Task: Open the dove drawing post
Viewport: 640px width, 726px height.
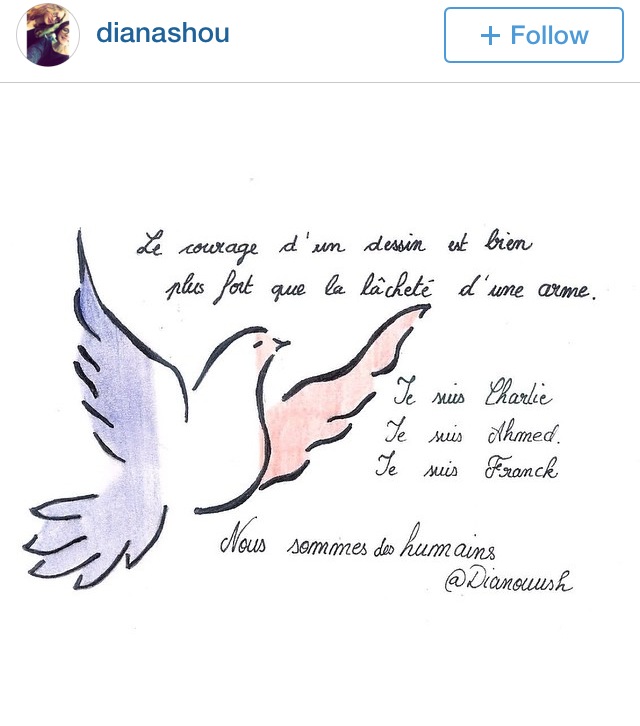Action: [320, 405]
